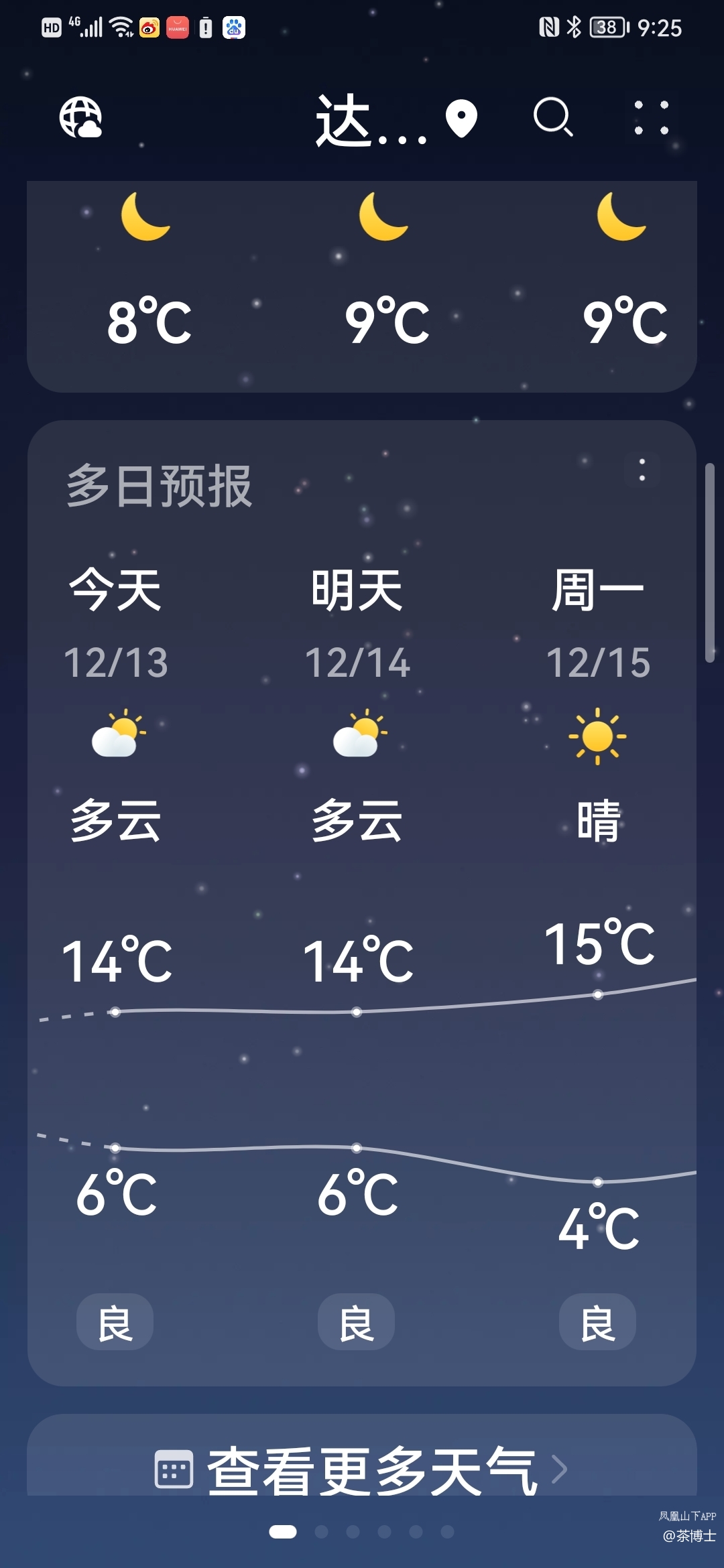Tap the 多日预报 card title

pos(160,486)
